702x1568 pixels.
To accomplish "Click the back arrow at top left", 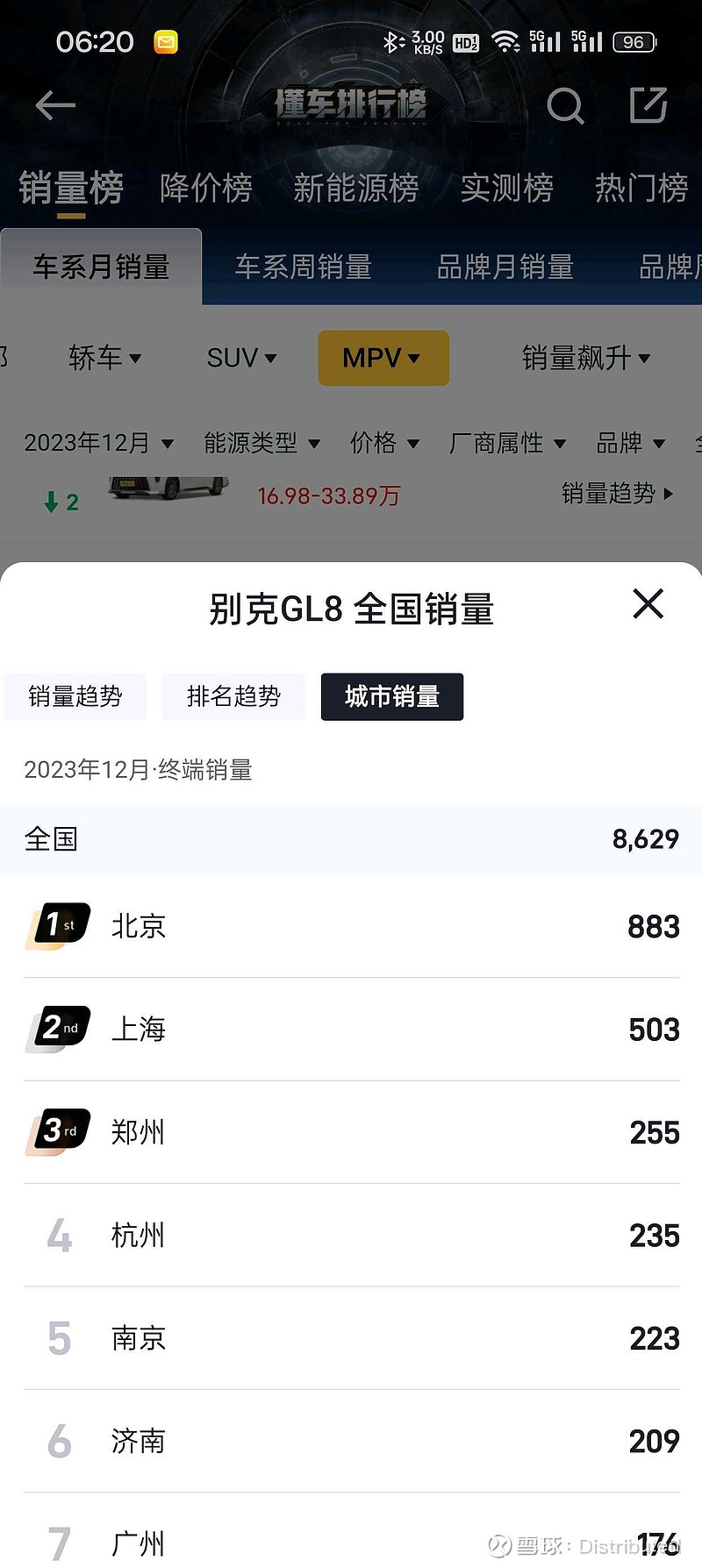I will click(x=54, y=105).
